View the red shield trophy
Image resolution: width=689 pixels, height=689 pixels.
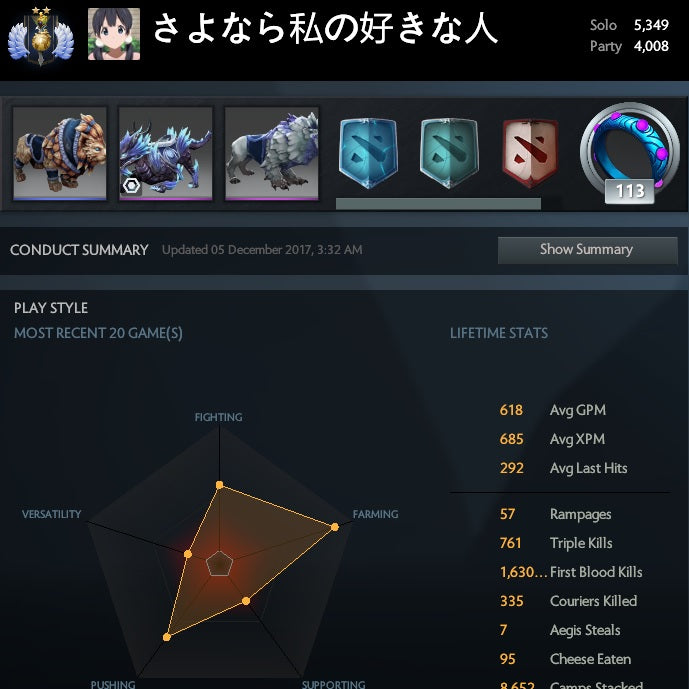(x=529, y=153)
